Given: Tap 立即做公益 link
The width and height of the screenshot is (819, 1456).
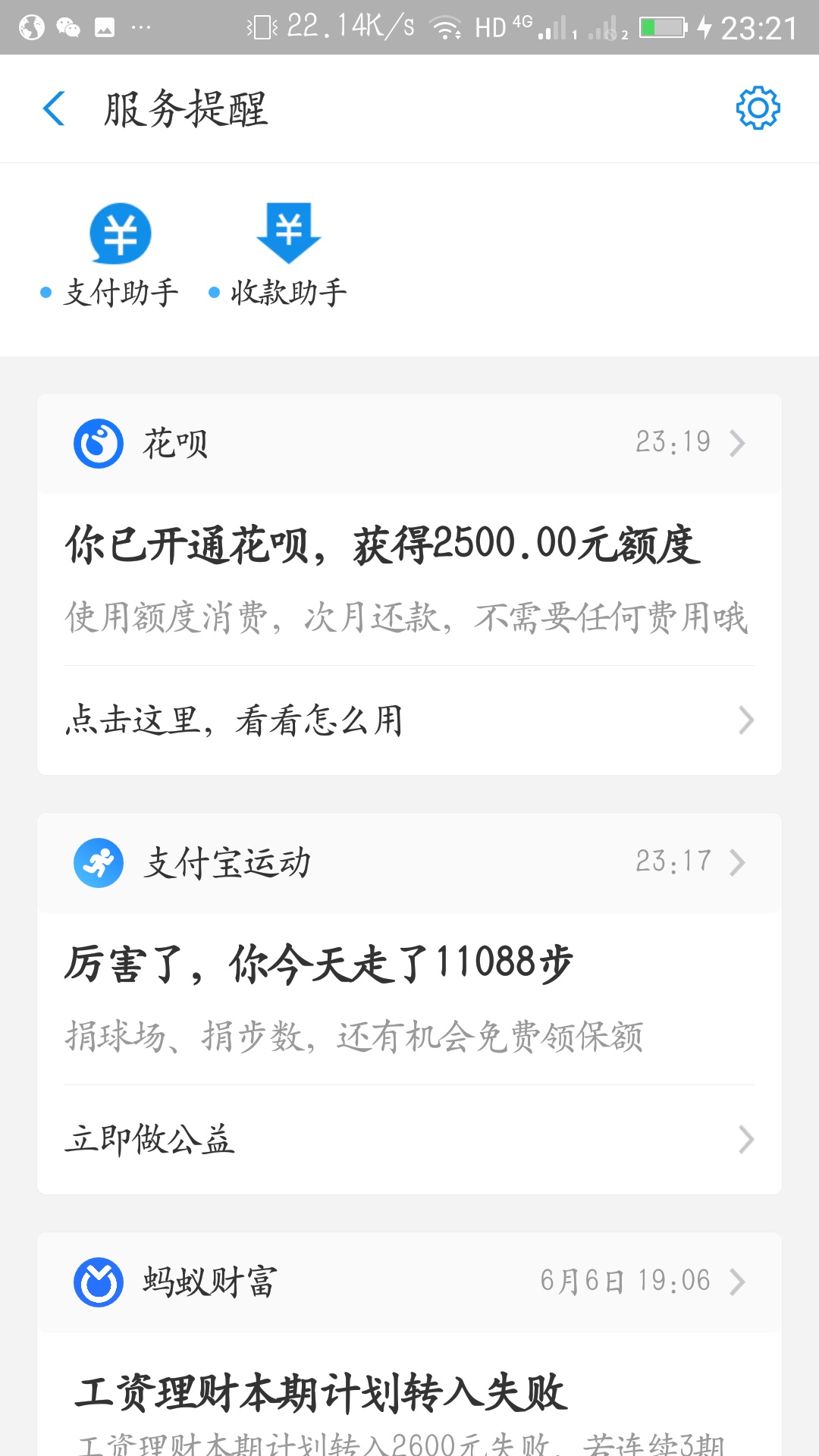Looking at the screenshot, I should (x=409, y=1140).
